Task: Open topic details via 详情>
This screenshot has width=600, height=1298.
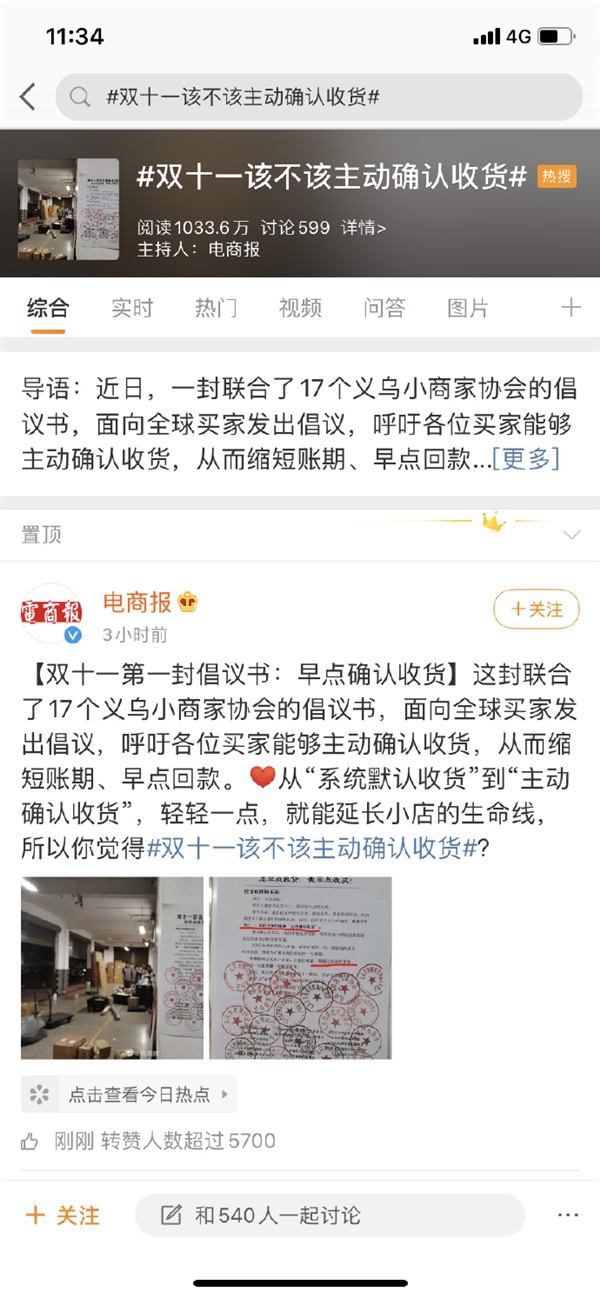Action: [363, 228]
